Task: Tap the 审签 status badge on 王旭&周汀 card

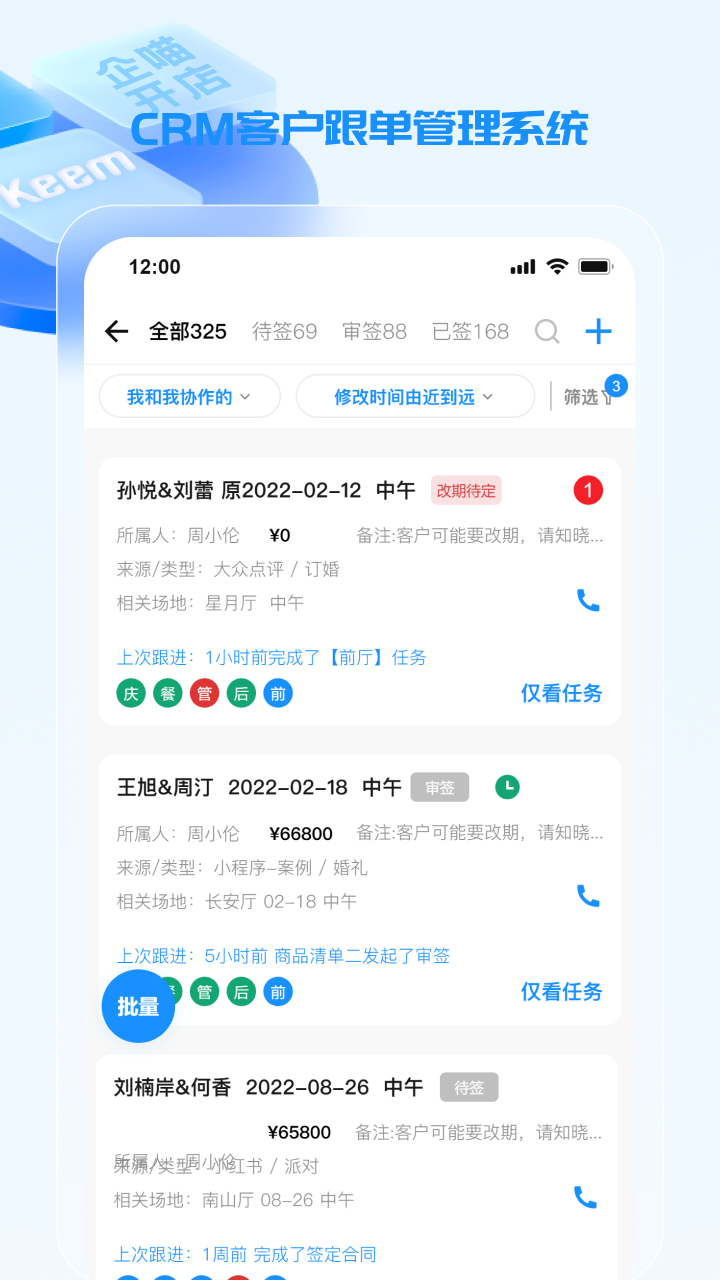Action: click(x=440, y=787)
